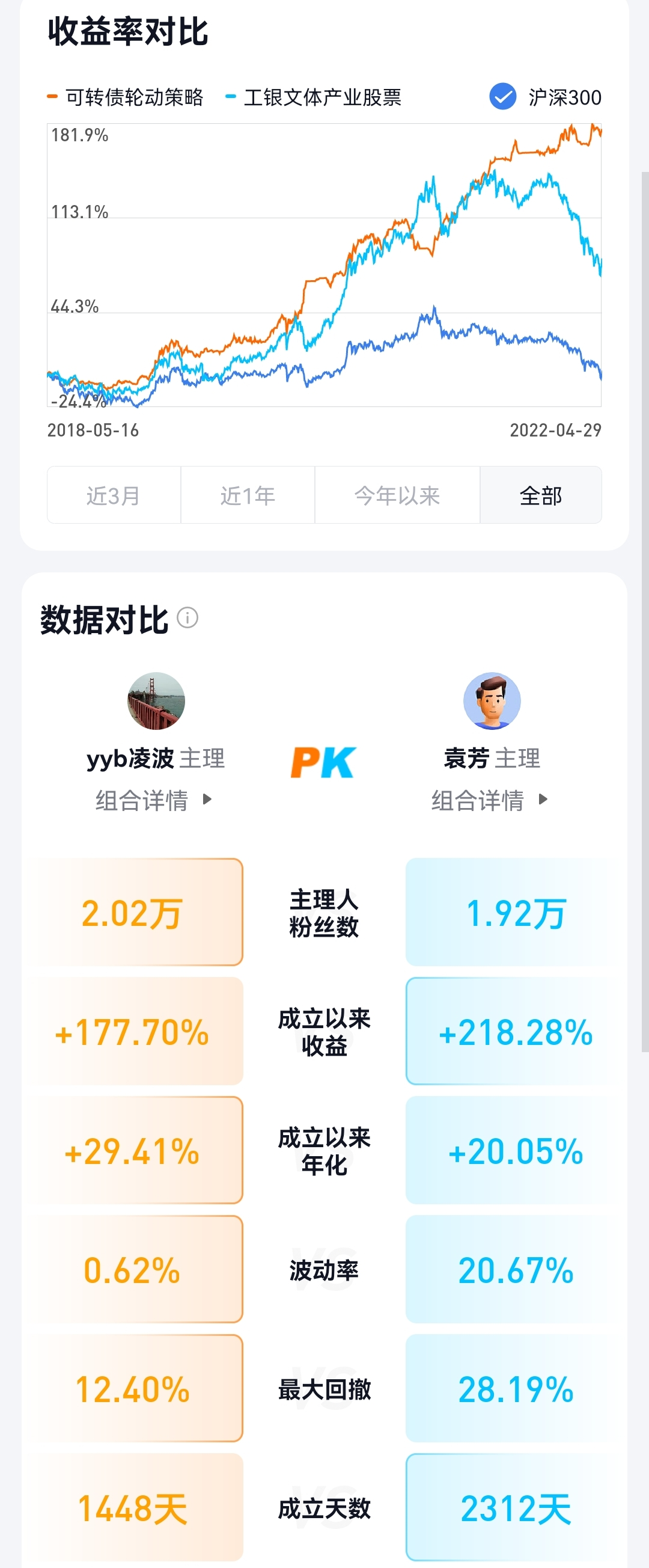649x1568 pixels.
Task: Open yyb凌波's avatar profile
Action: 156,700
